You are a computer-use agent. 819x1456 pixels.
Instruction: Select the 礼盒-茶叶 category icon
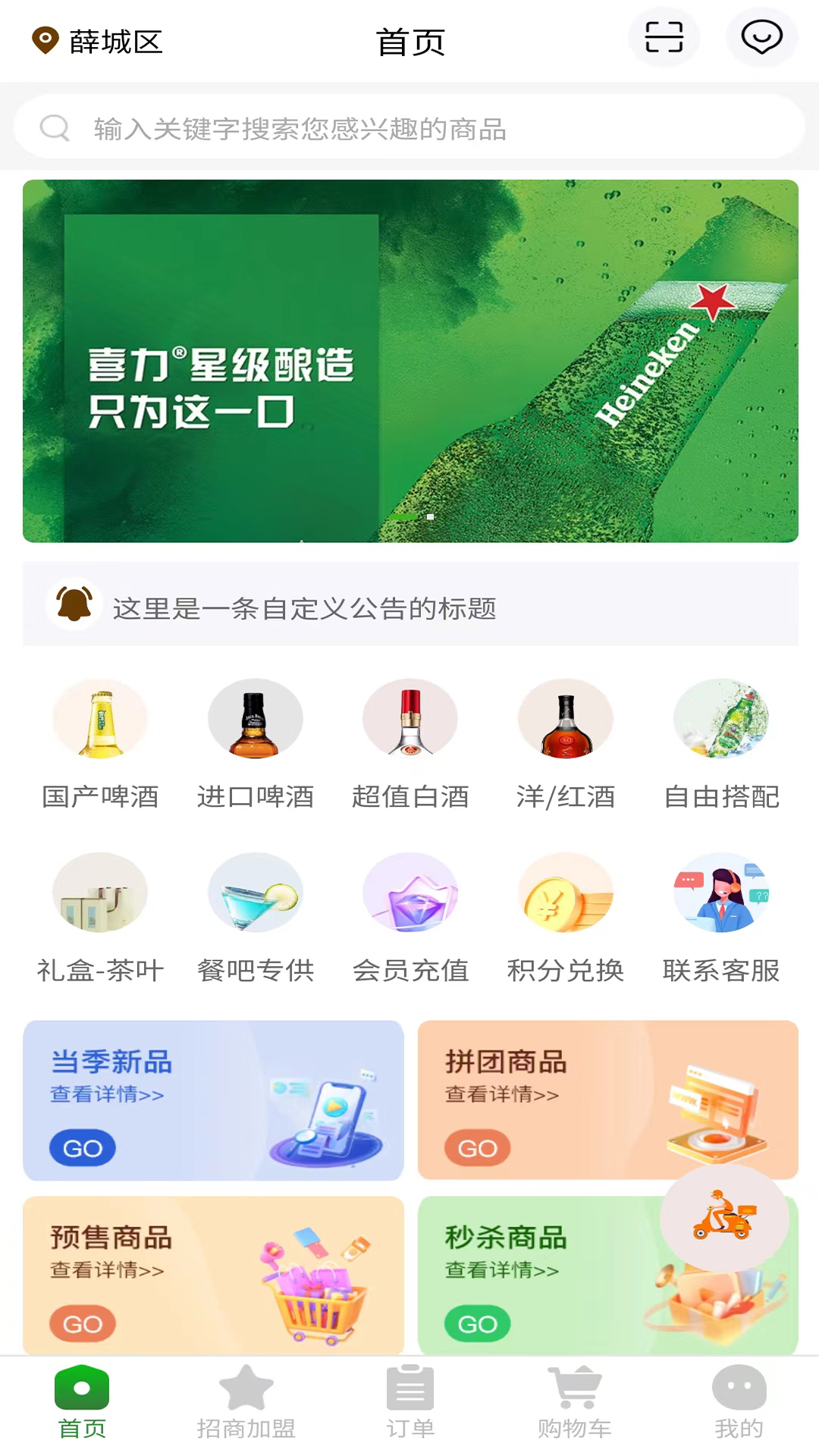[100, 893]
